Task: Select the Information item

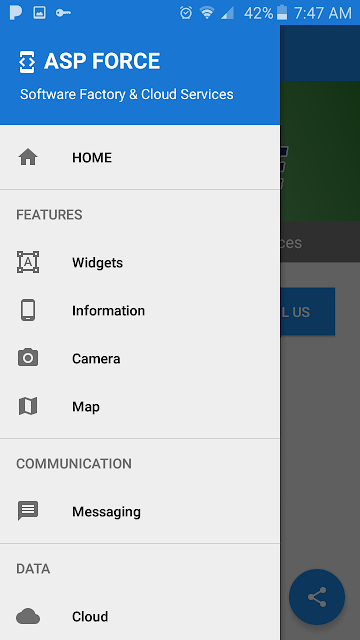Action: point(140,311)
